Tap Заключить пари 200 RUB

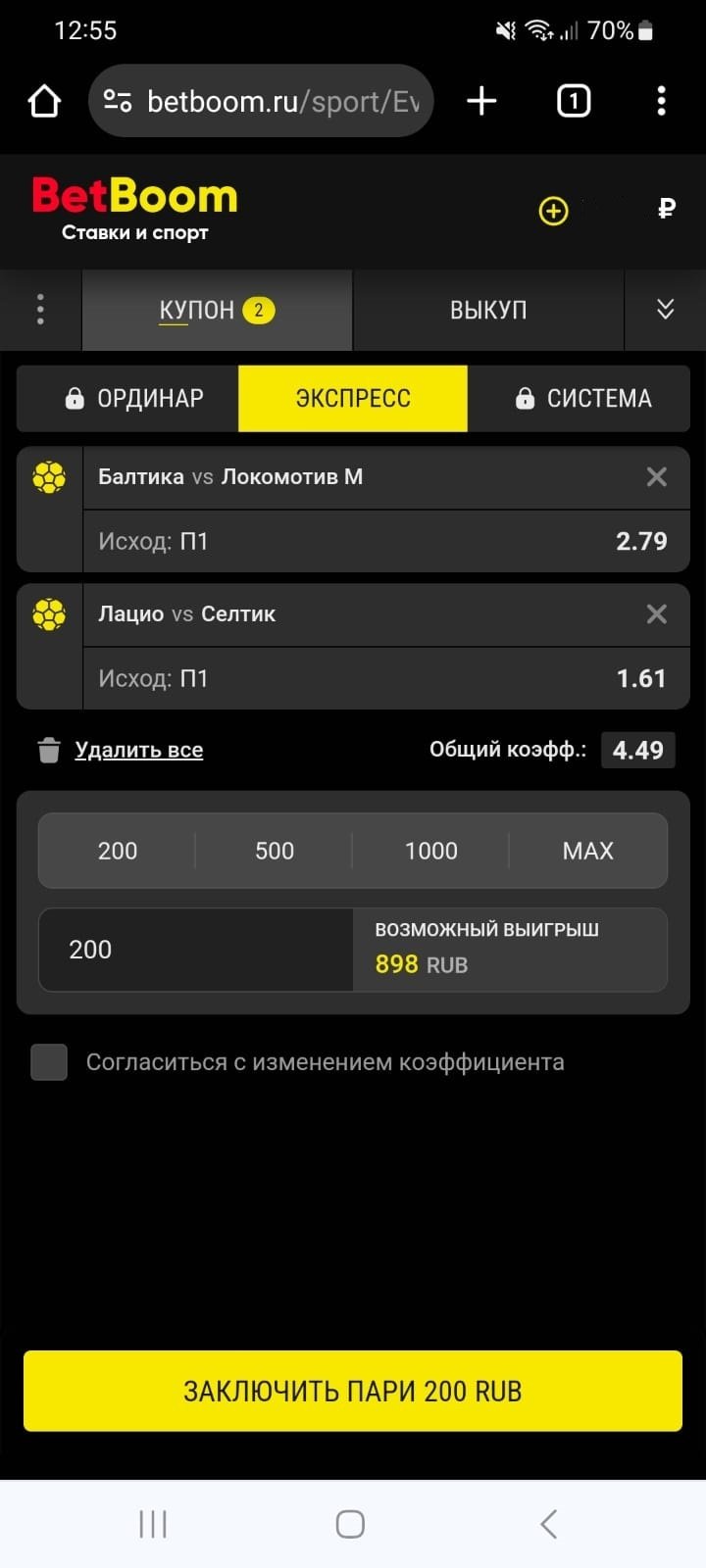[353, 1391]
